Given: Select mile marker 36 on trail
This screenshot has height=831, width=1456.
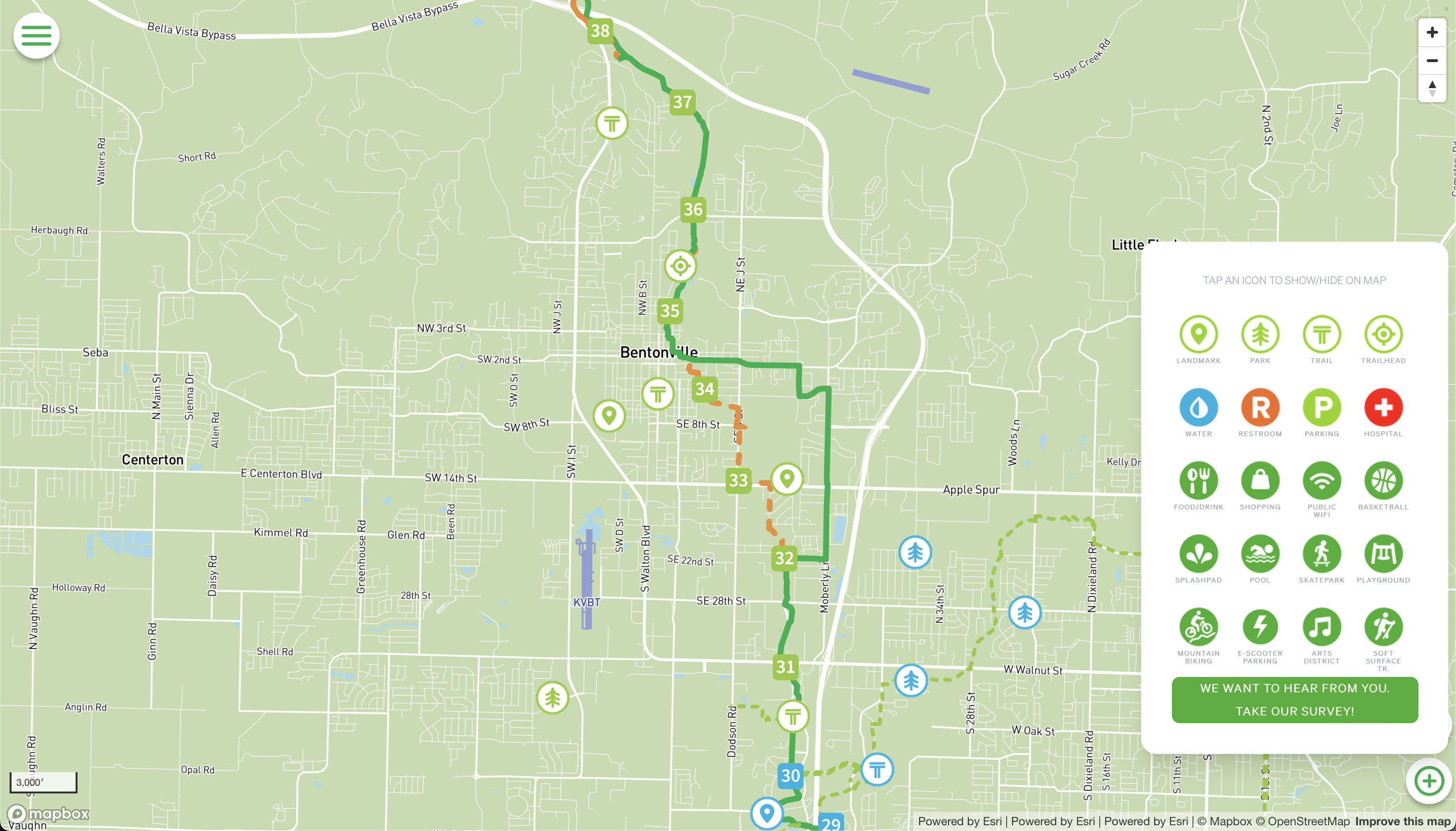Looking at the screenshot, I should pos(693,209).
